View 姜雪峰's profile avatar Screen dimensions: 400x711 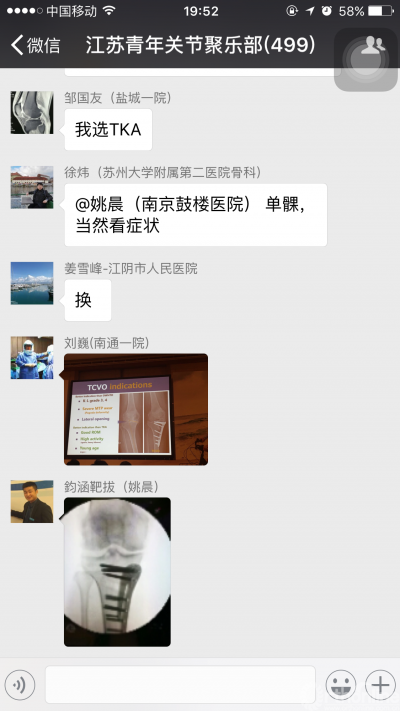tap(32, 283)
